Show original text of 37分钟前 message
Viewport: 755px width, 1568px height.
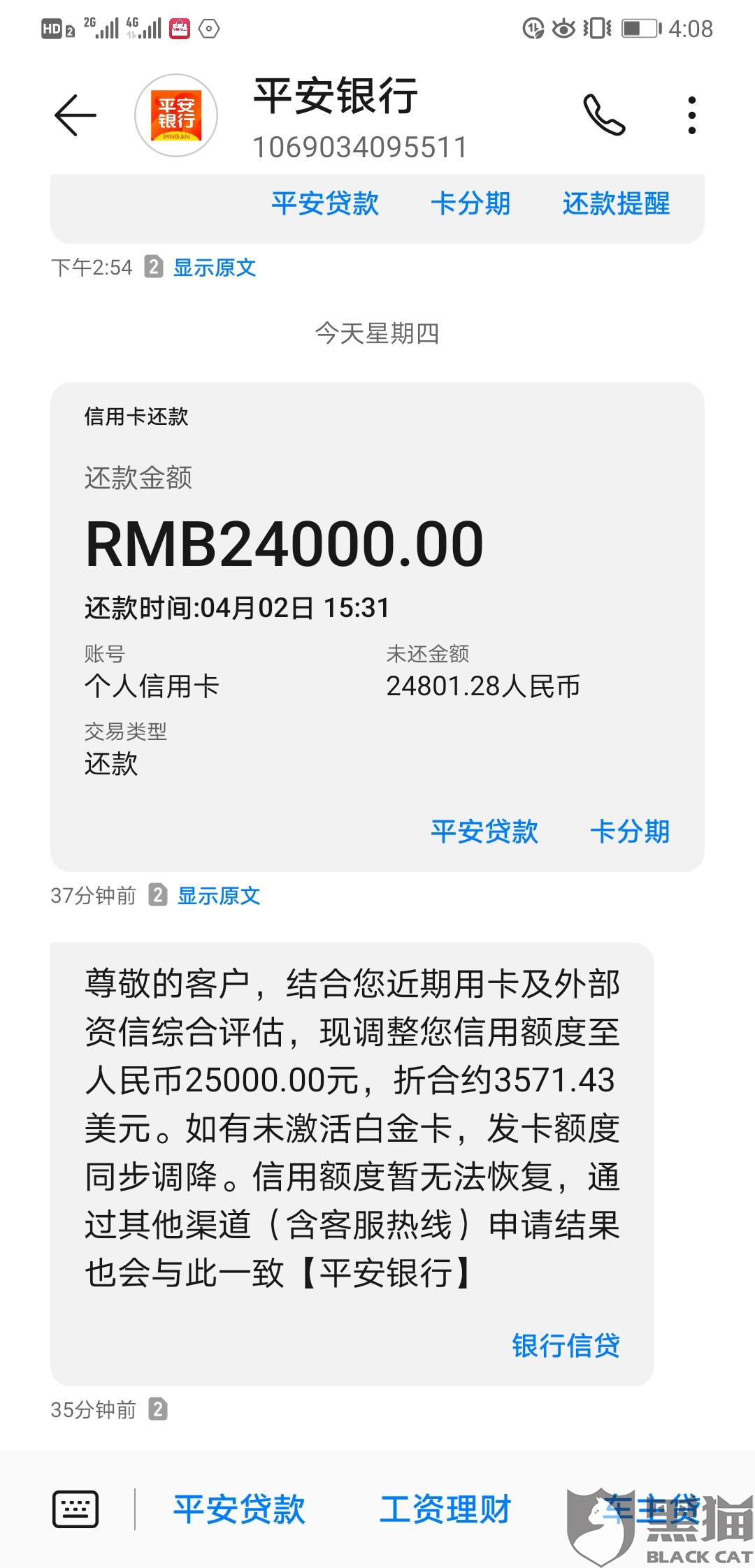219,896
